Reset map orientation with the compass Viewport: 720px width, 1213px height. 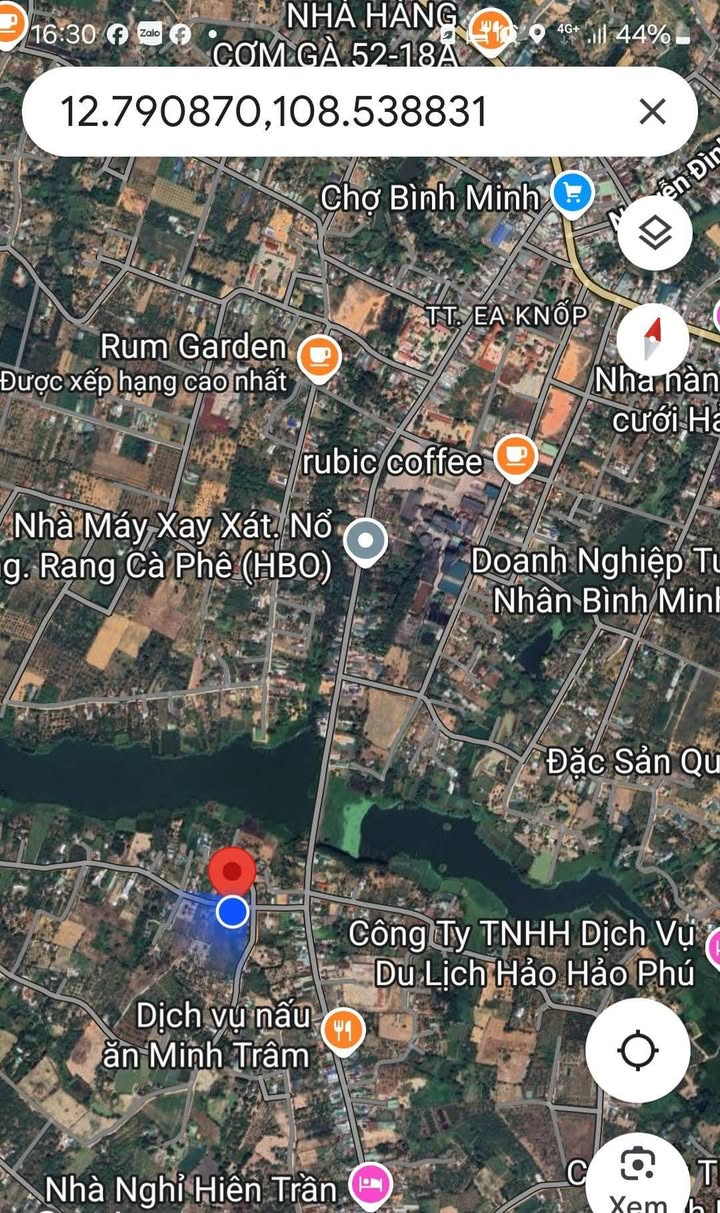point(653,338)
